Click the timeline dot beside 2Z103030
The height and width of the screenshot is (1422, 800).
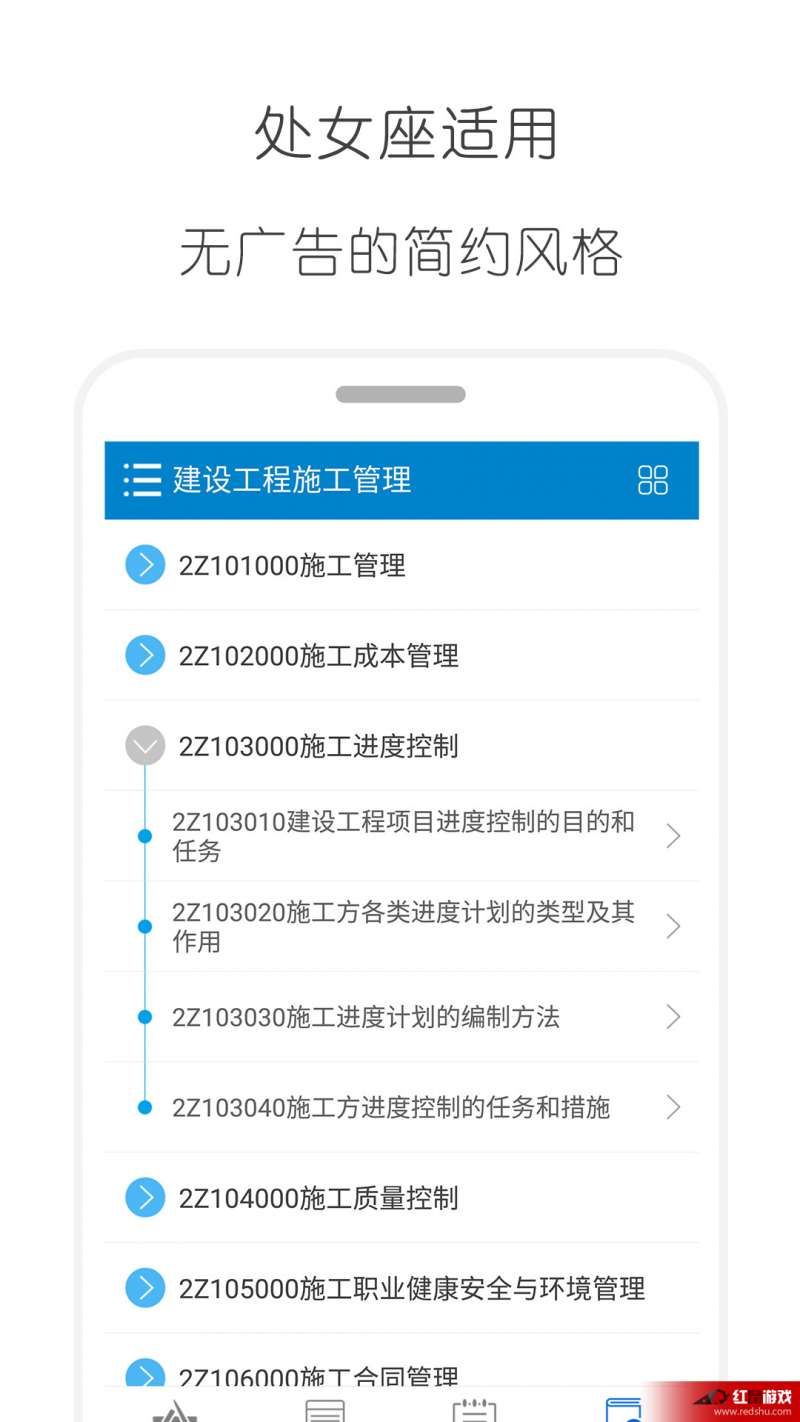(x=144, y=1017)
